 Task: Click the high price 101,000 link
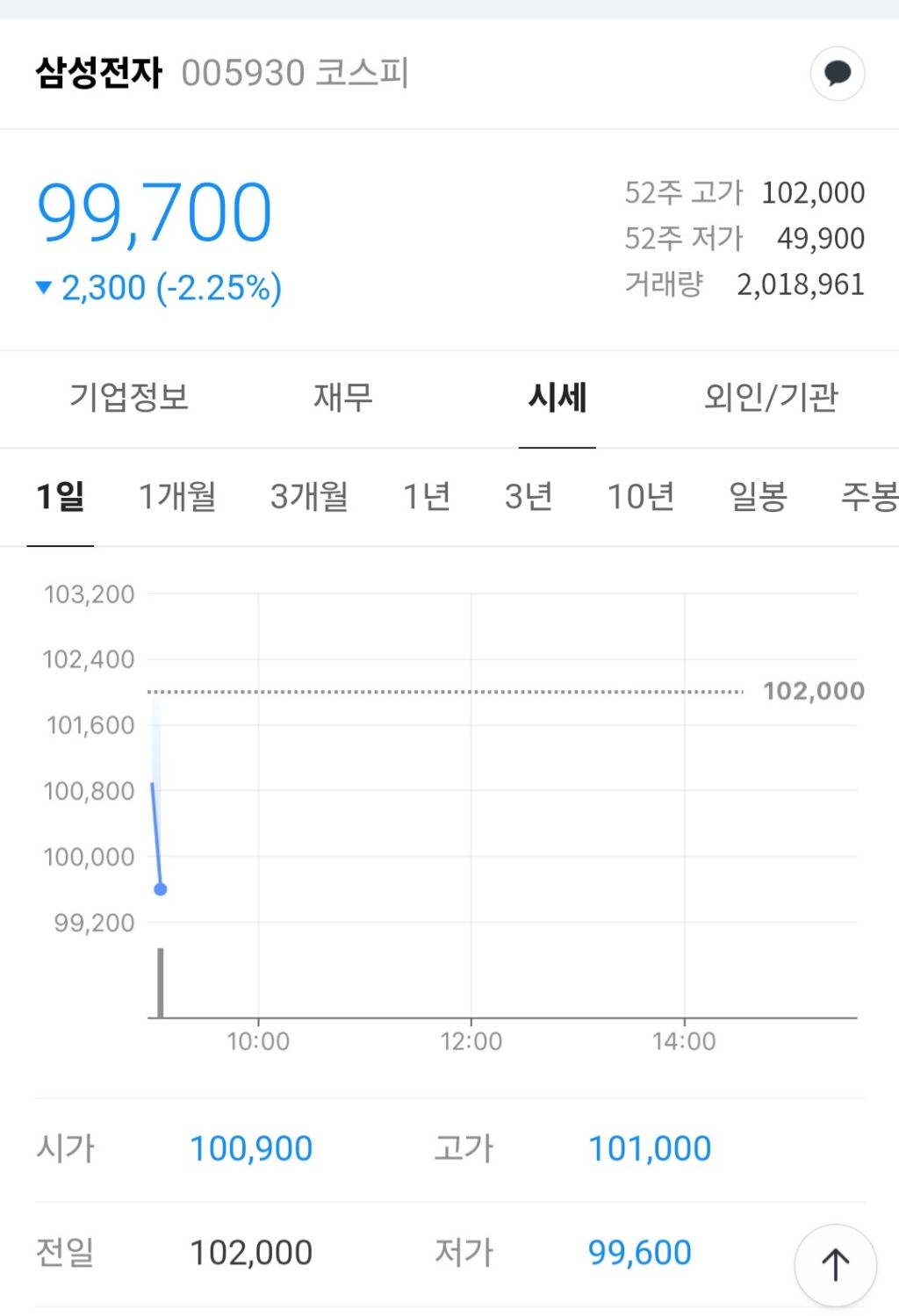point(650,1147)
